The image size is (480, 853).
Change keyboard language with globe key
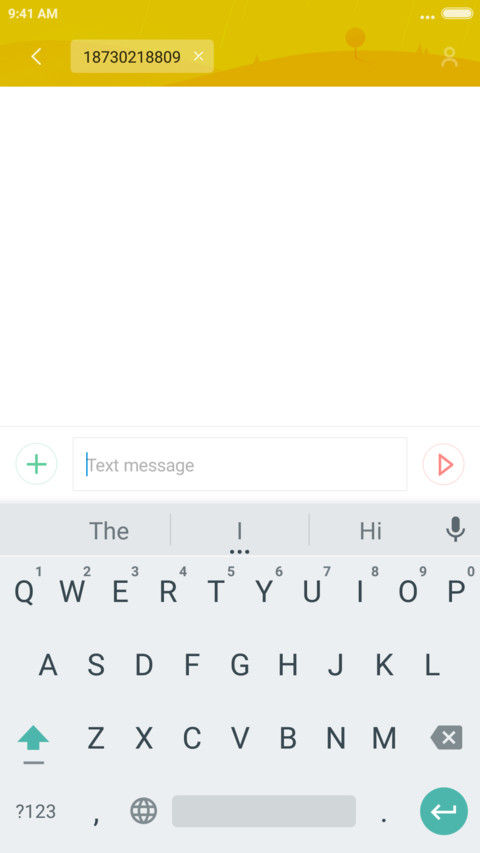coord(144,811)
